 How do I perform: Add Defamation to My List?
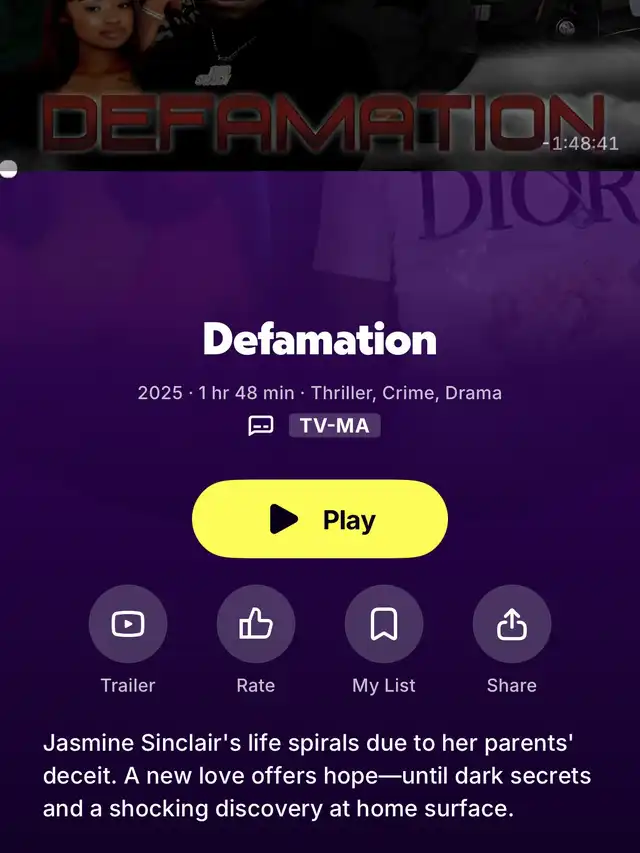pos(384,624)
